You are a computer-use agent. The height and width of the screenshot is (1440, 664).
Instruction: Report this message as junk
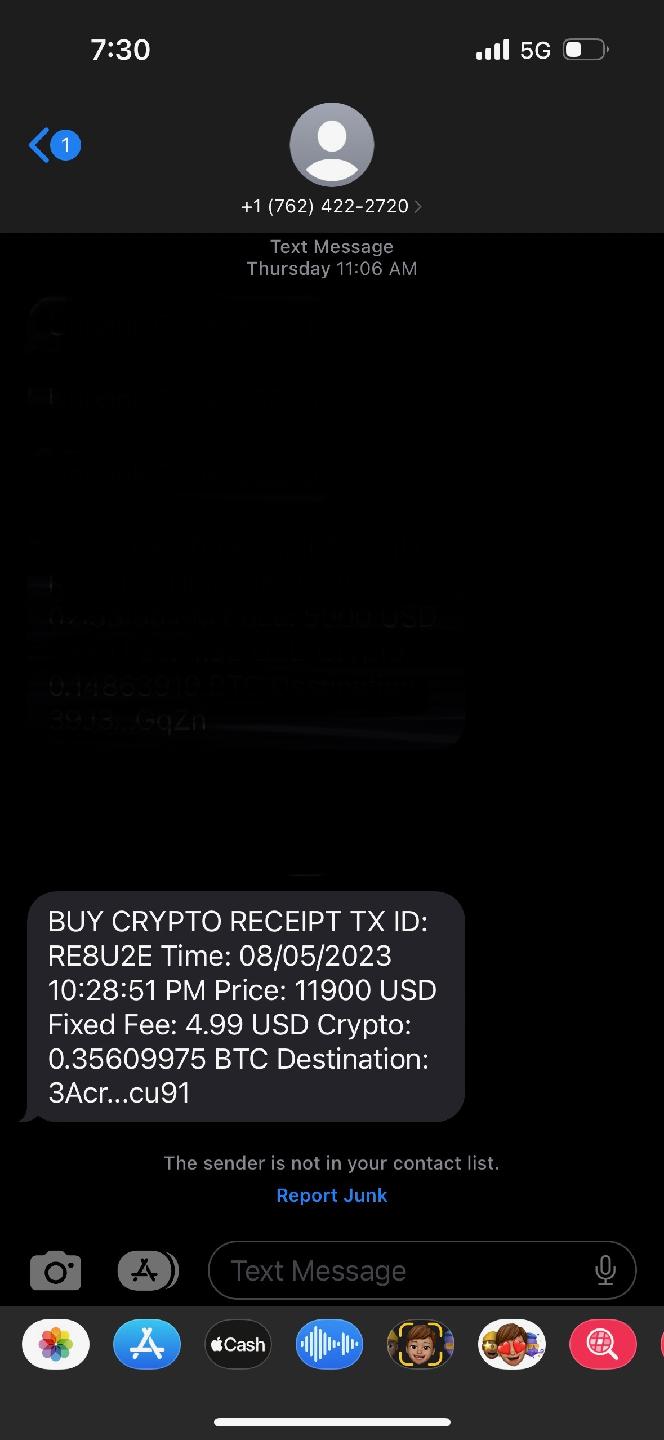(331, 1195)
